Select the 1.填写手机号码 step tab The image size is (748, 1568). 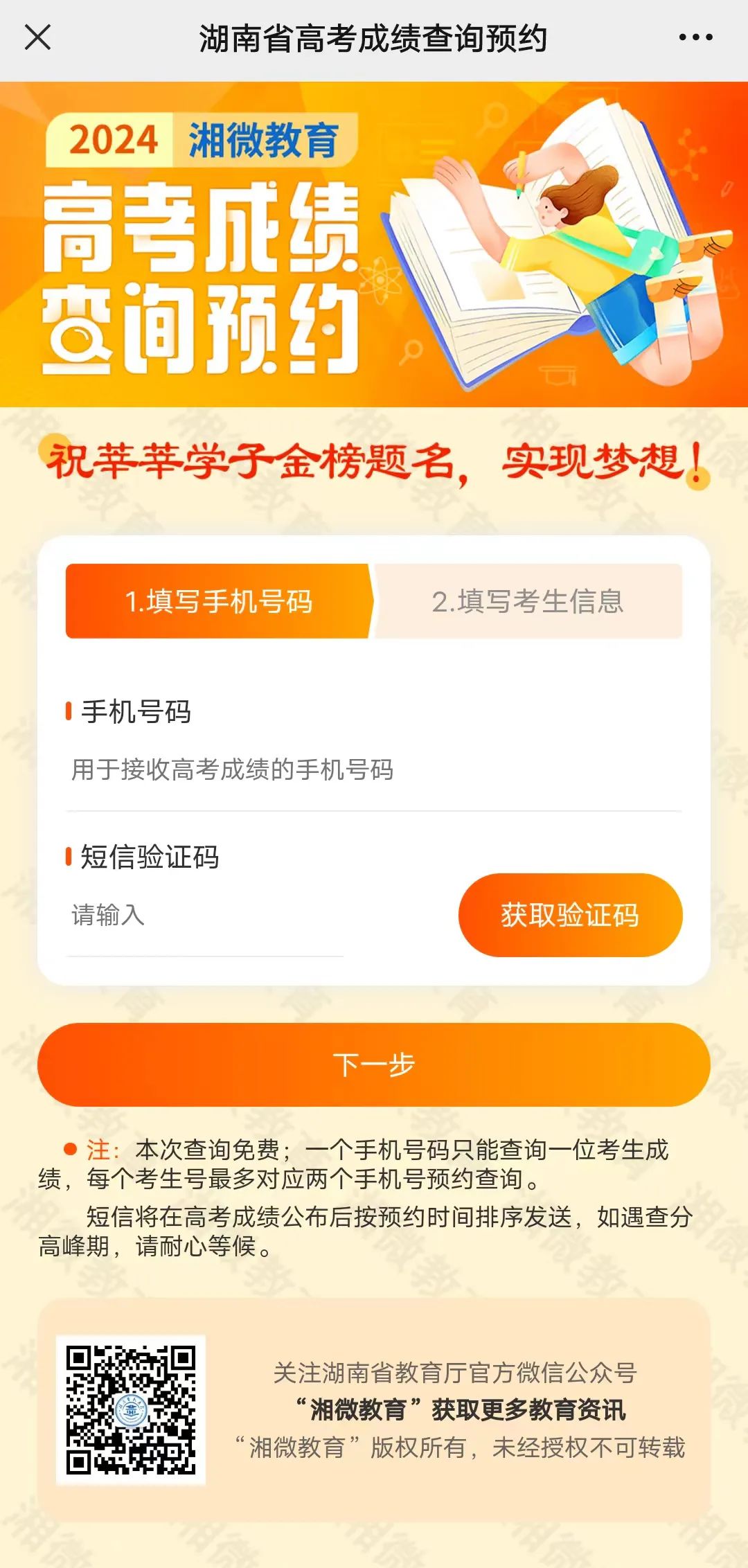coord(219,601)
